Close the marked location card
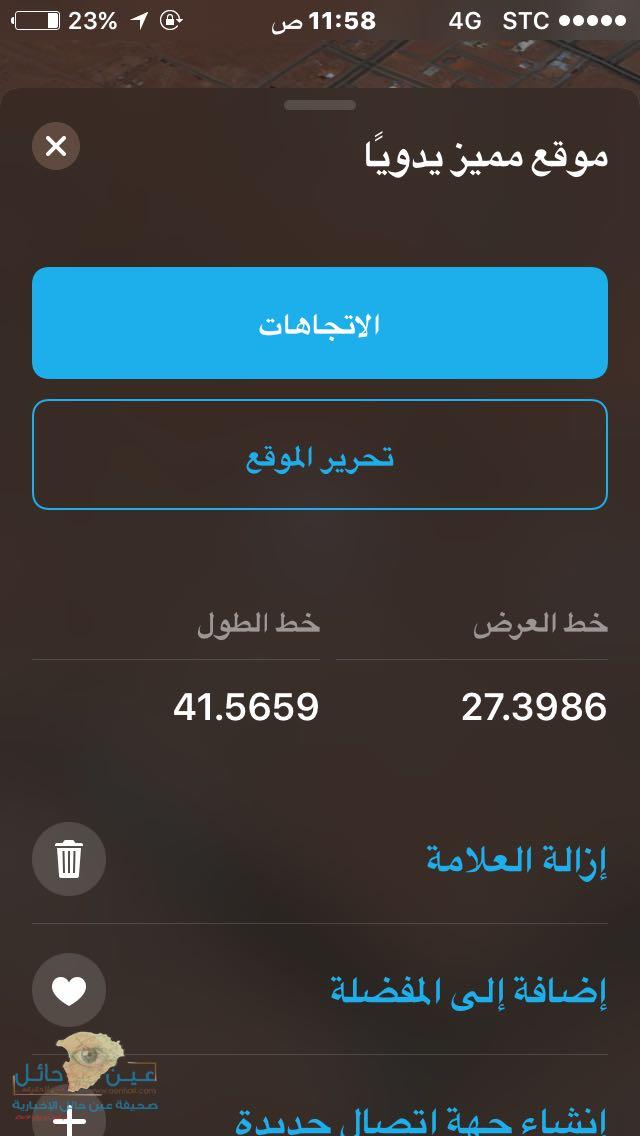The image size is (640, 1136). (x=56, y=146)
